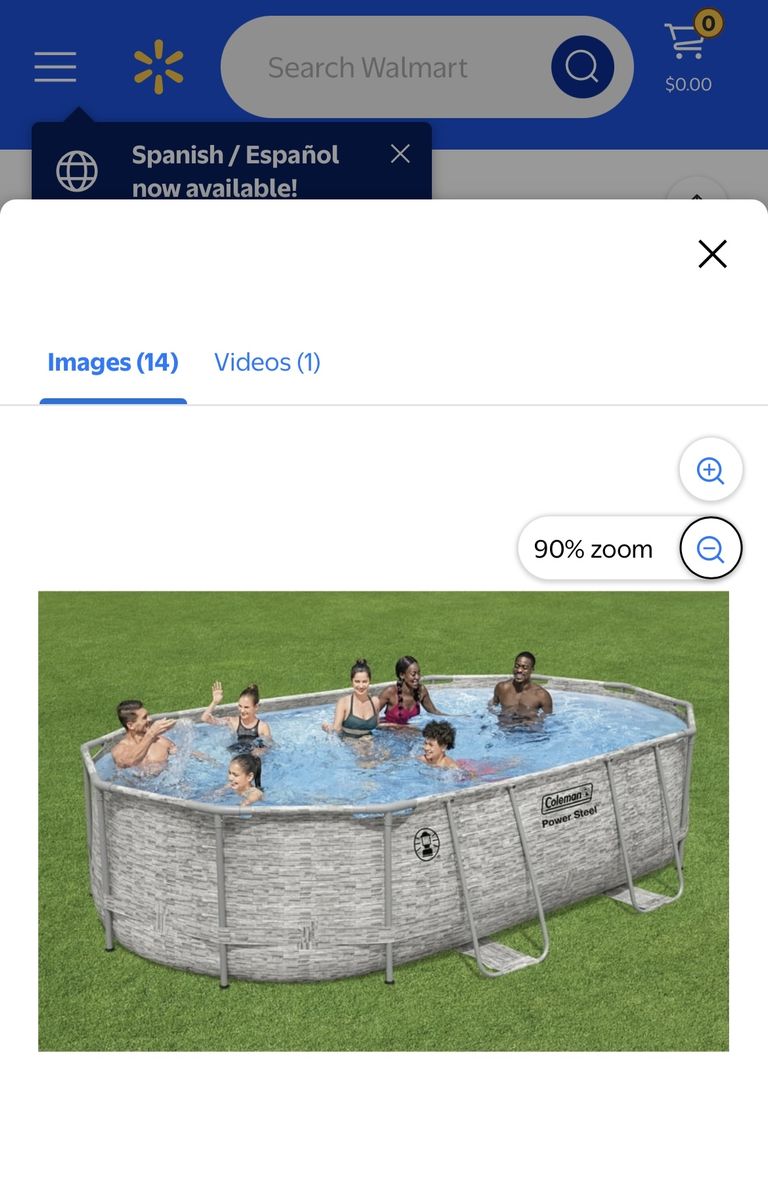768x1200 pixels.
Task: Switch to the Images (14) tab
Action: point(113,362)
